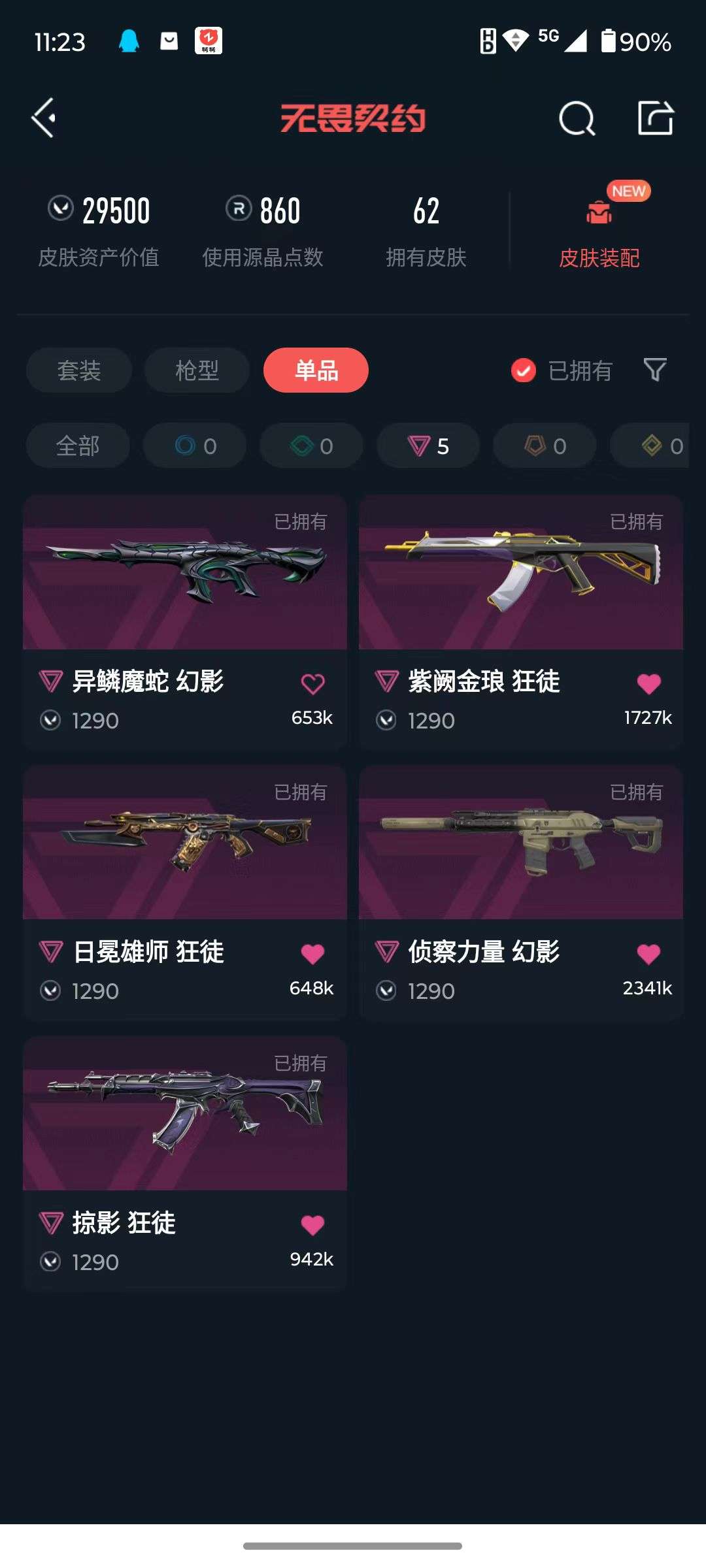Select the blue circle rarity filter
This screenshot has height=1568, width=706.
(194, 446)
